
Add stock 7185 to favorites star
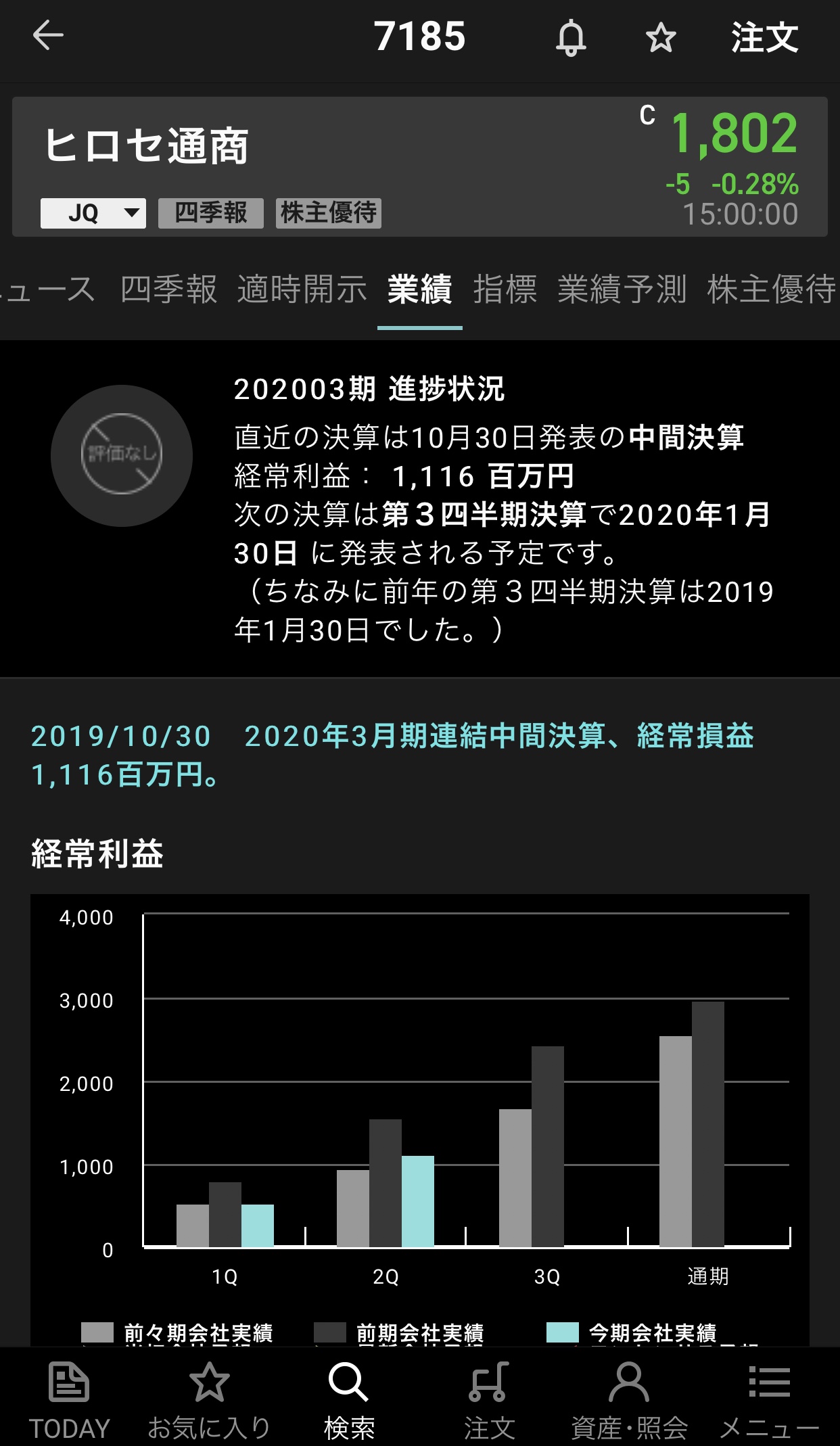(660, 38)
